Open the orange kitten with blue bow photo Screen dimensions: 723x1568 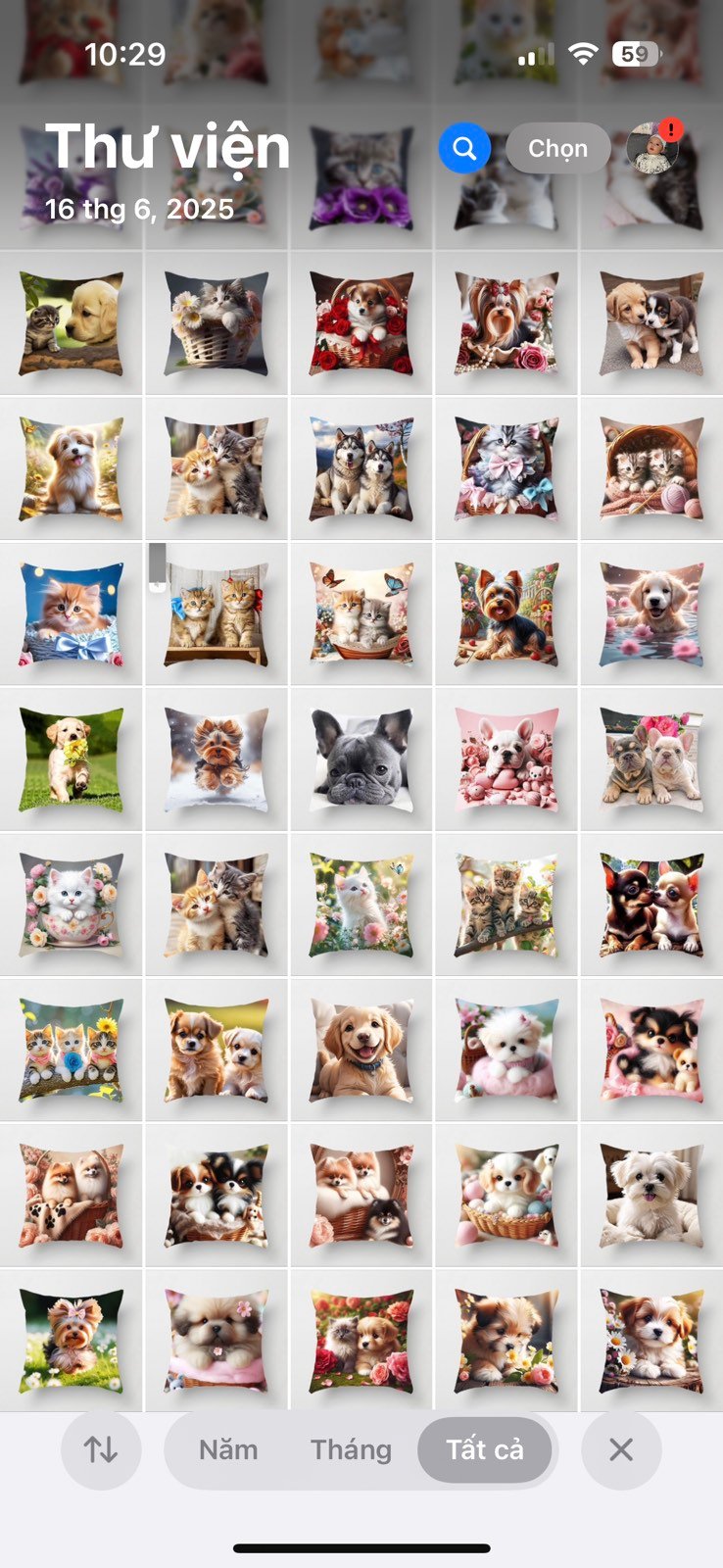72,613
